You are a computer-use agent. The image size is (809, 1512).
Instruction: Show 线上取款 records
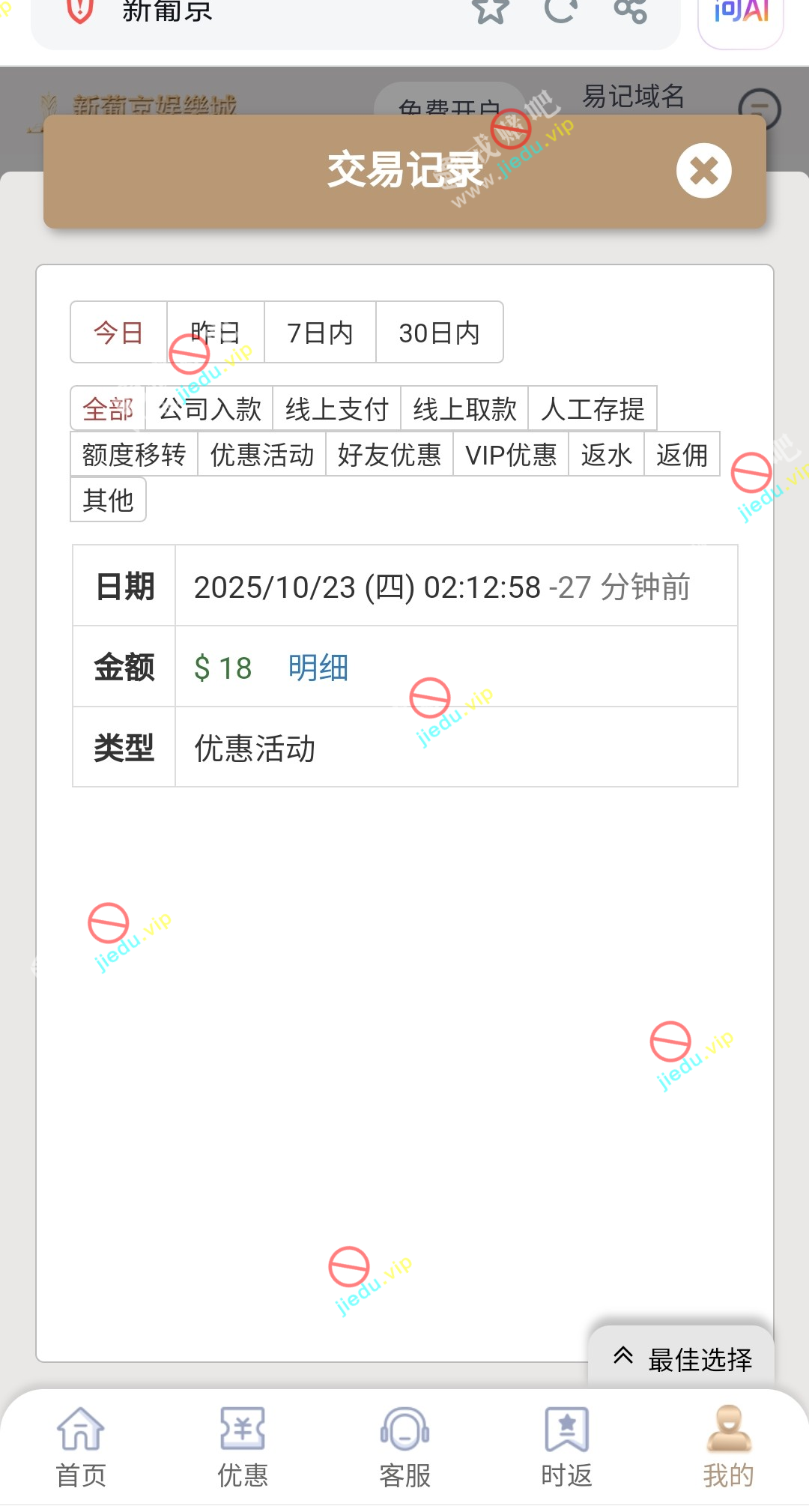pos(464,409)
